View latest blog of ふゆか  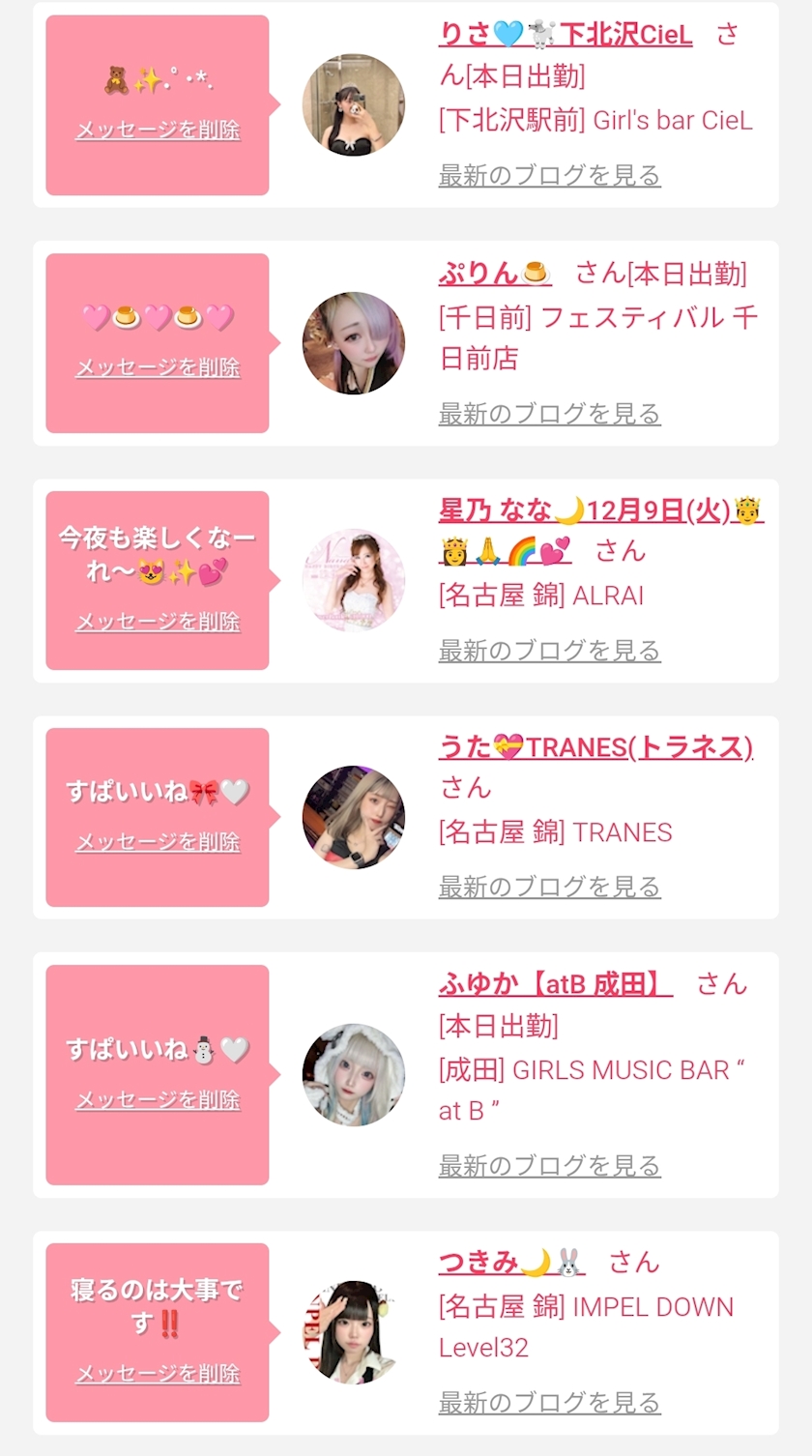point(549,1166)
